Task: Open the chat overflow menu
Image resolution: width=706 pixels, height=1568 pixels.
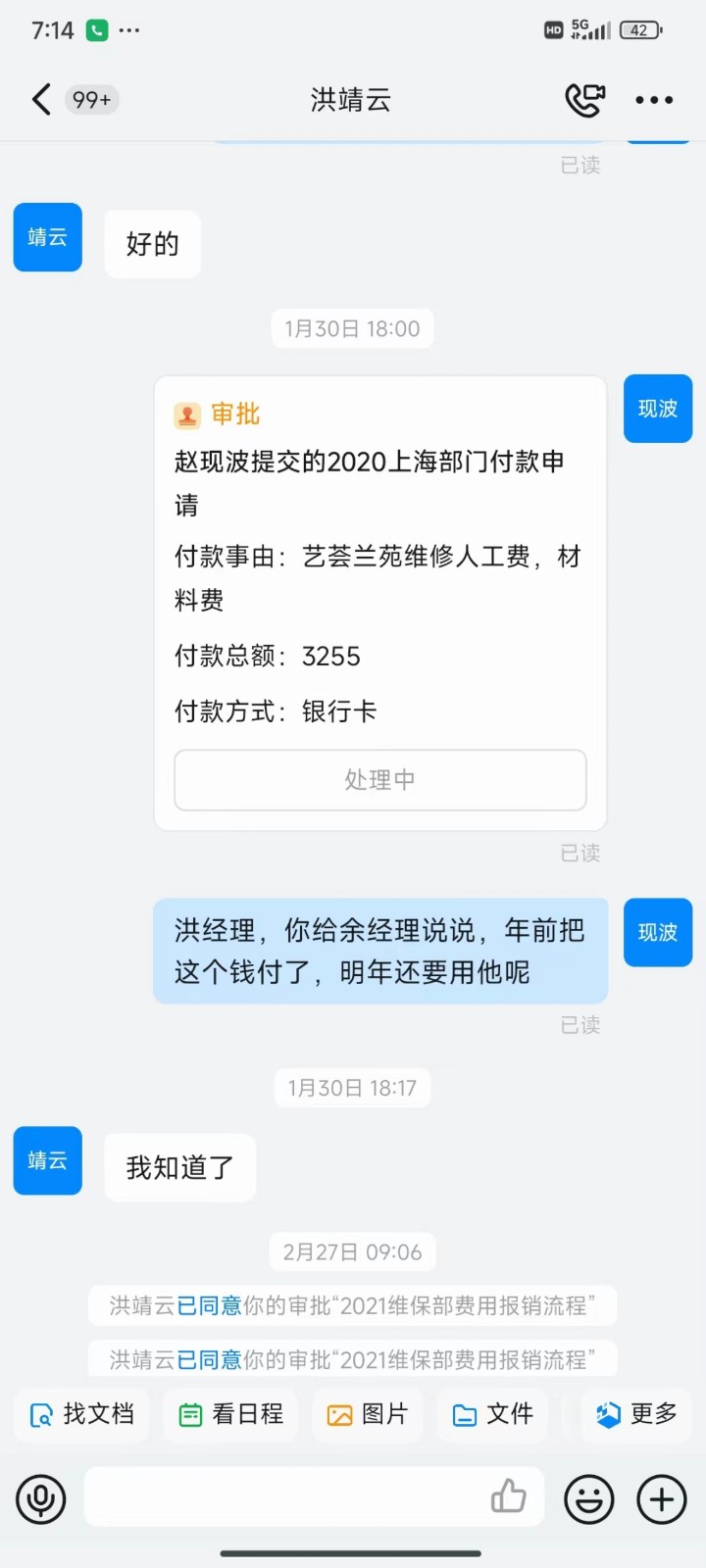Action: coord(654,100)
